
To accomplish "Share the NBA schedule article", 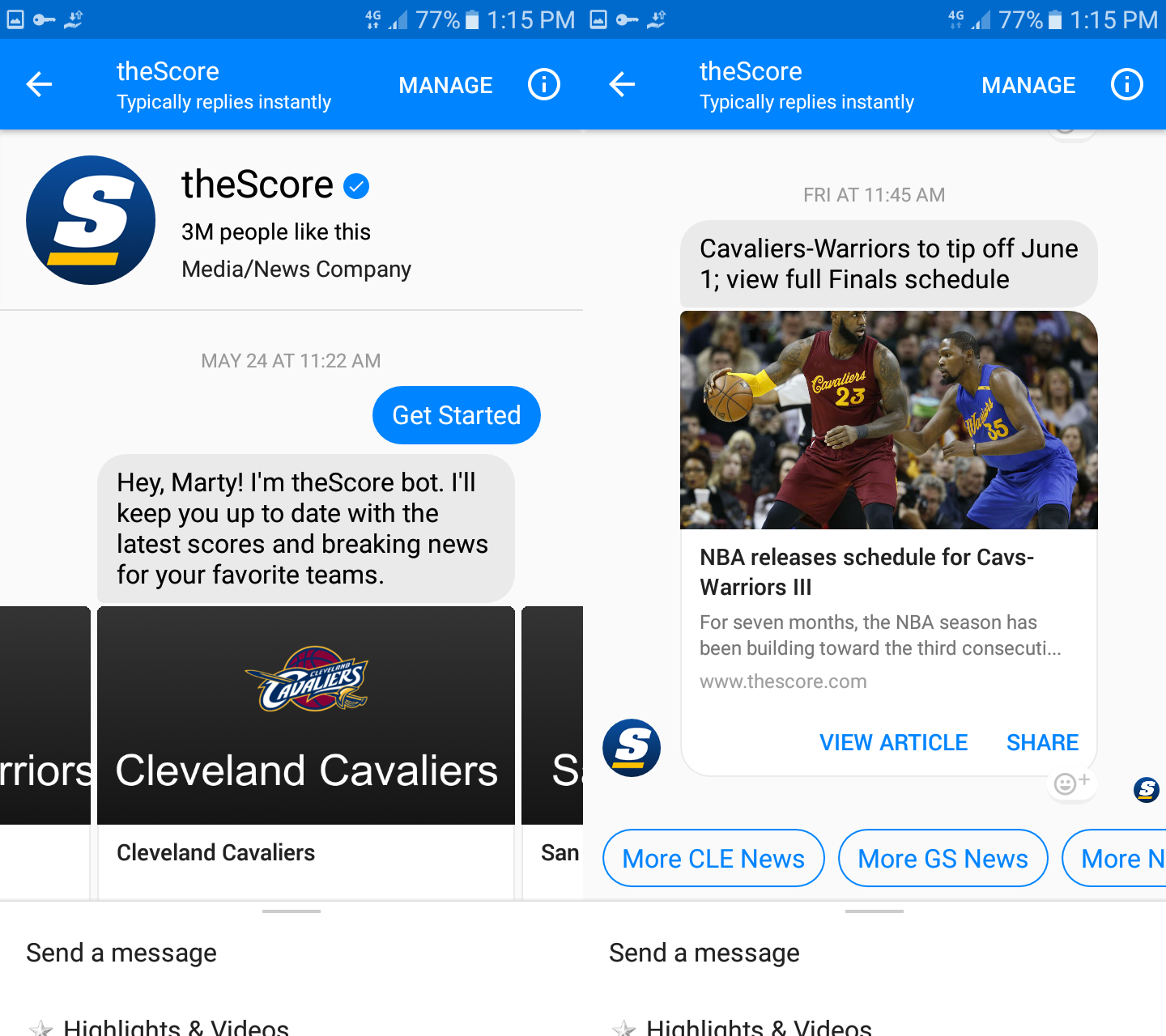I will pyautogui.click(x=1042, y=742).
